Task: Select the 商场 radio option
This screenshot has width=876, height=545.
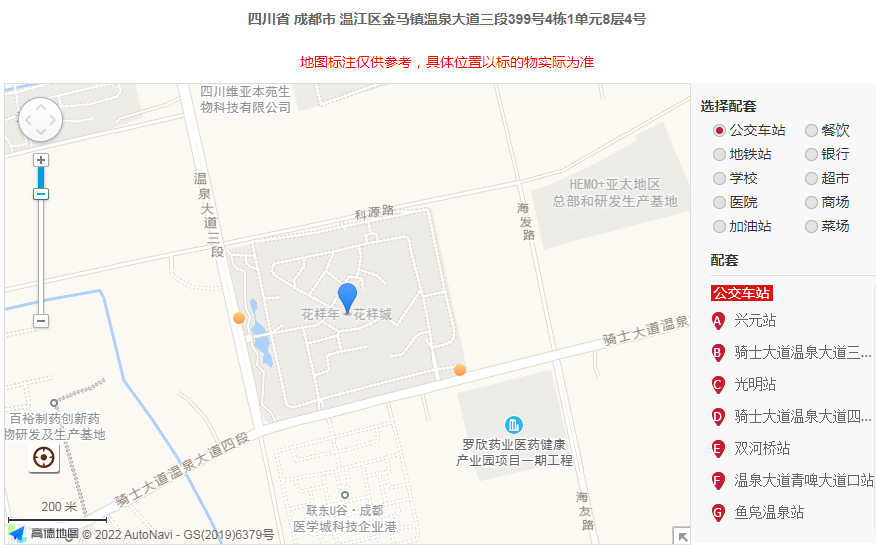Action: point(811,202)
